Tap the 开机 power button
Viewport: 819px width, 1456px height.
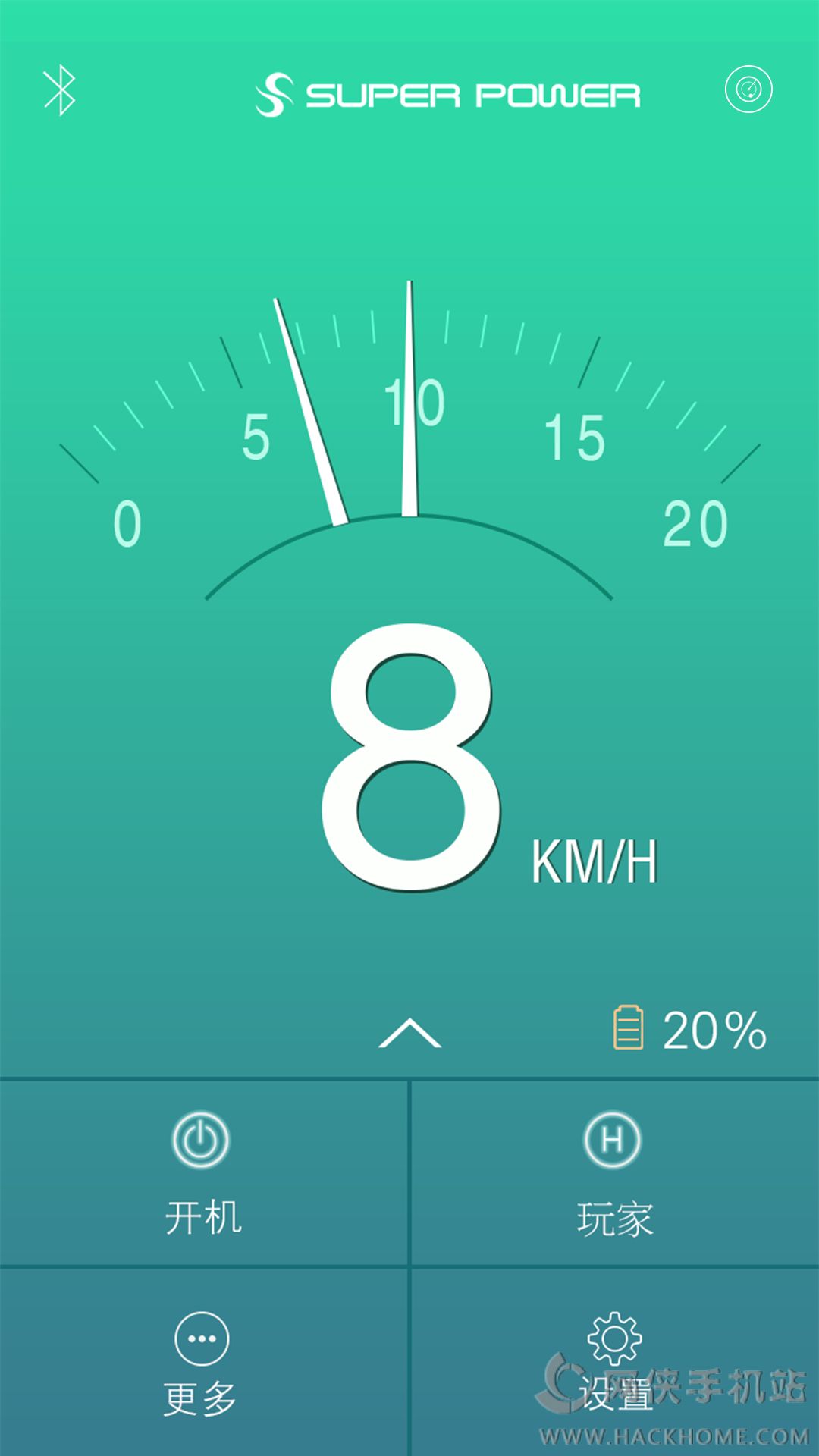(202, 1172)
